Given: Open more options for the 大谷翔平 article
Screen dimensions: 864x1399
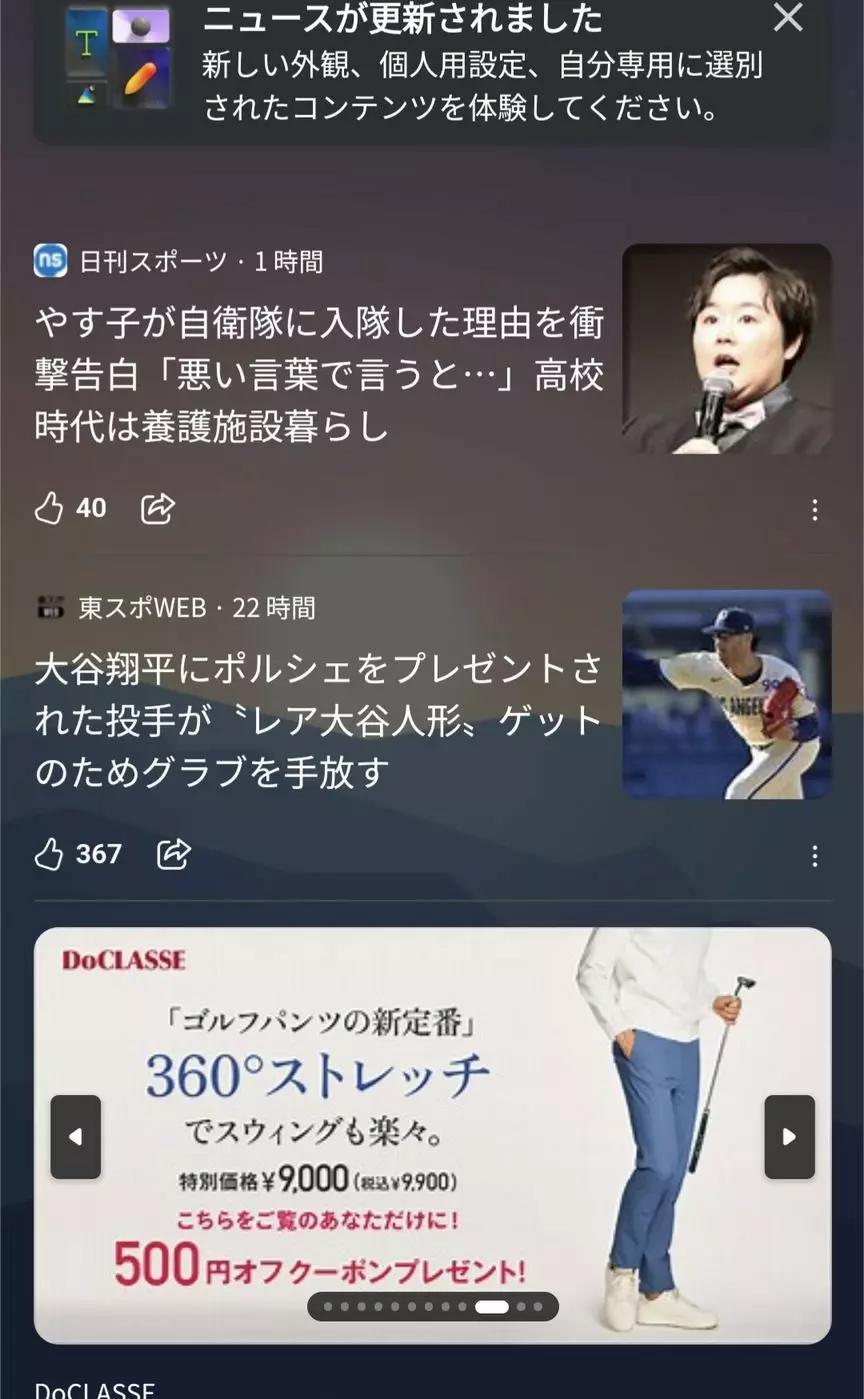Looking at the screenshot, I should pyautogui.click(x=815, y=856).
